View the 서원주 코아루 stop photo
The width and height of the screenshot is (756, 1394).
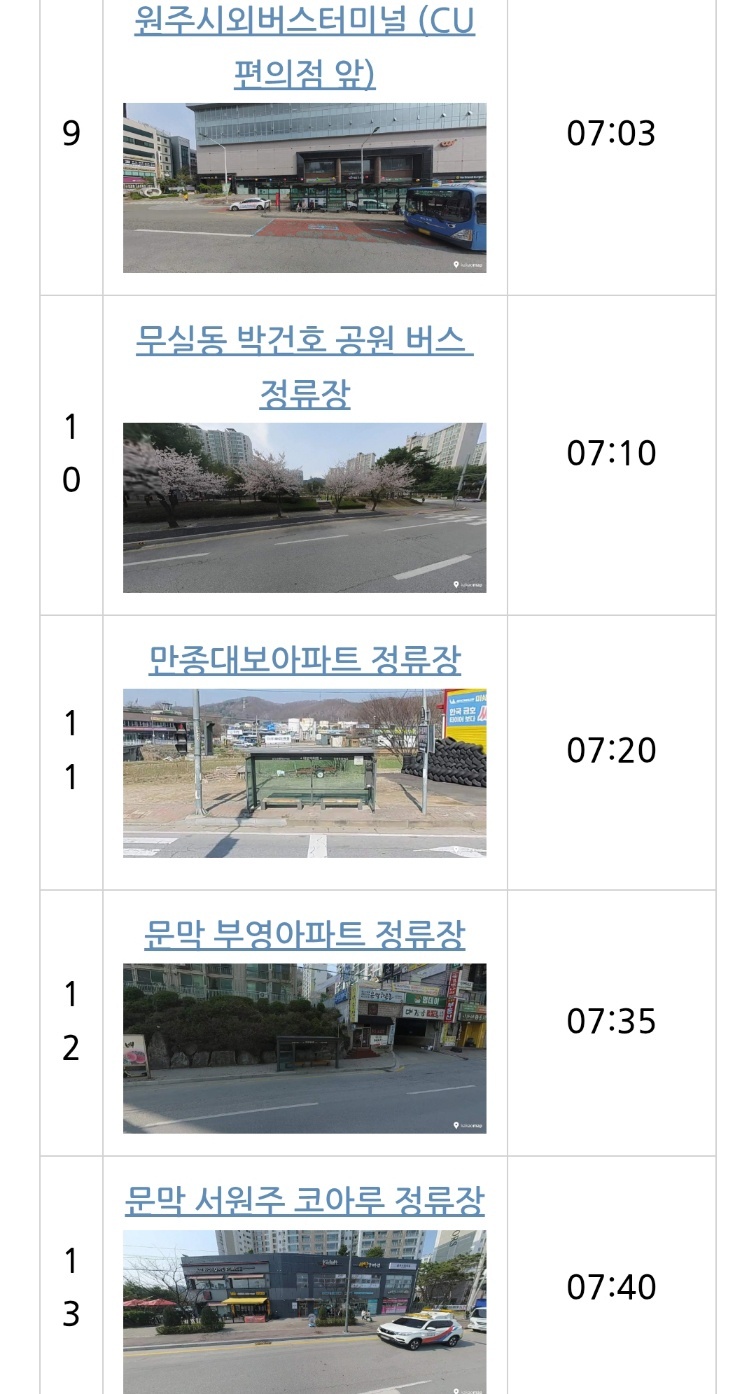pyautogui.click(x=305, y=1311)
